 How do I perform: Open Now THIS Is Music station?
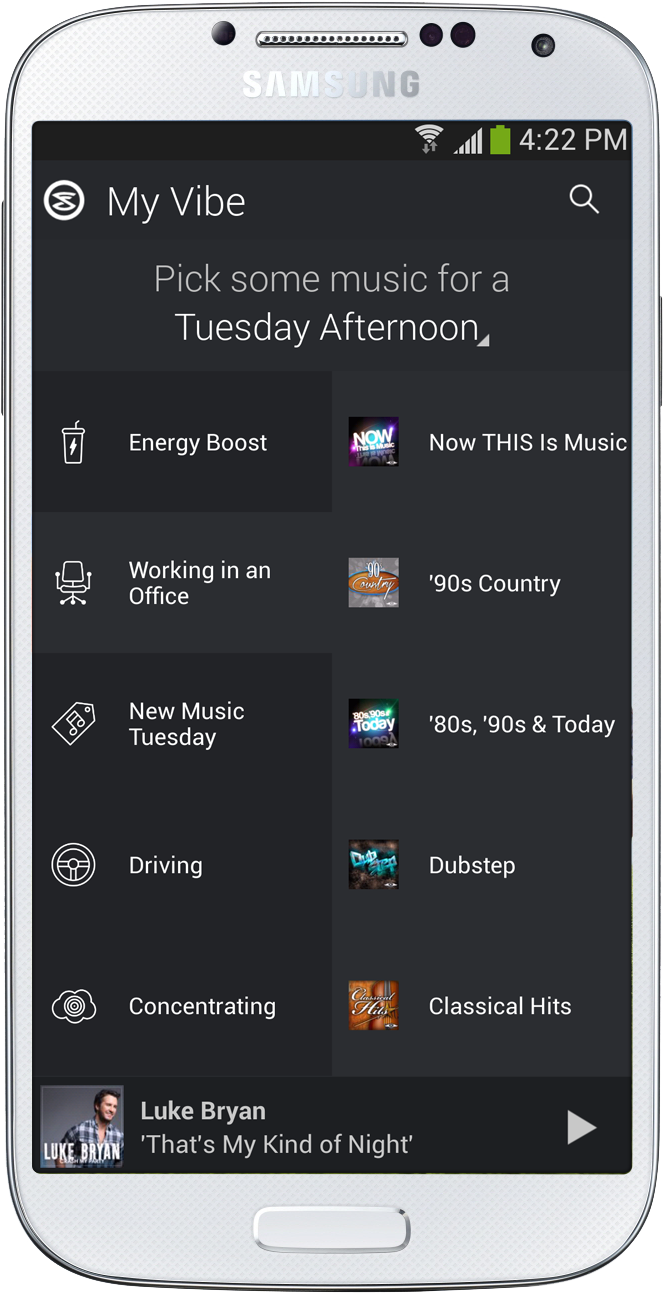(481, 442)
